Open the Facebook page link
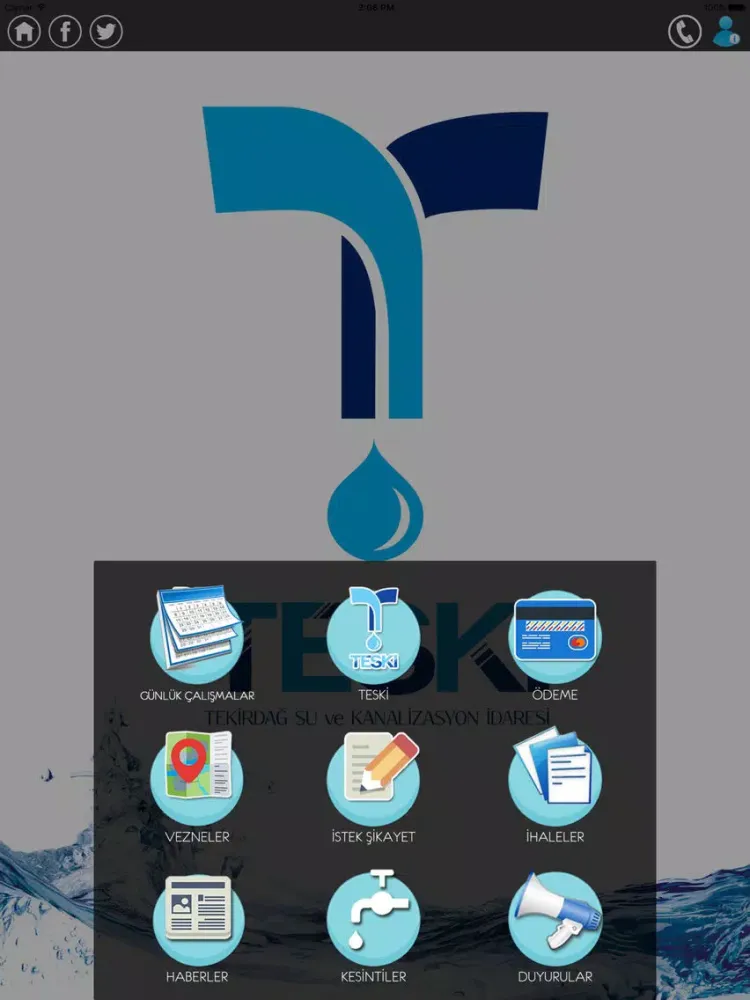 (x=65, y=31)
